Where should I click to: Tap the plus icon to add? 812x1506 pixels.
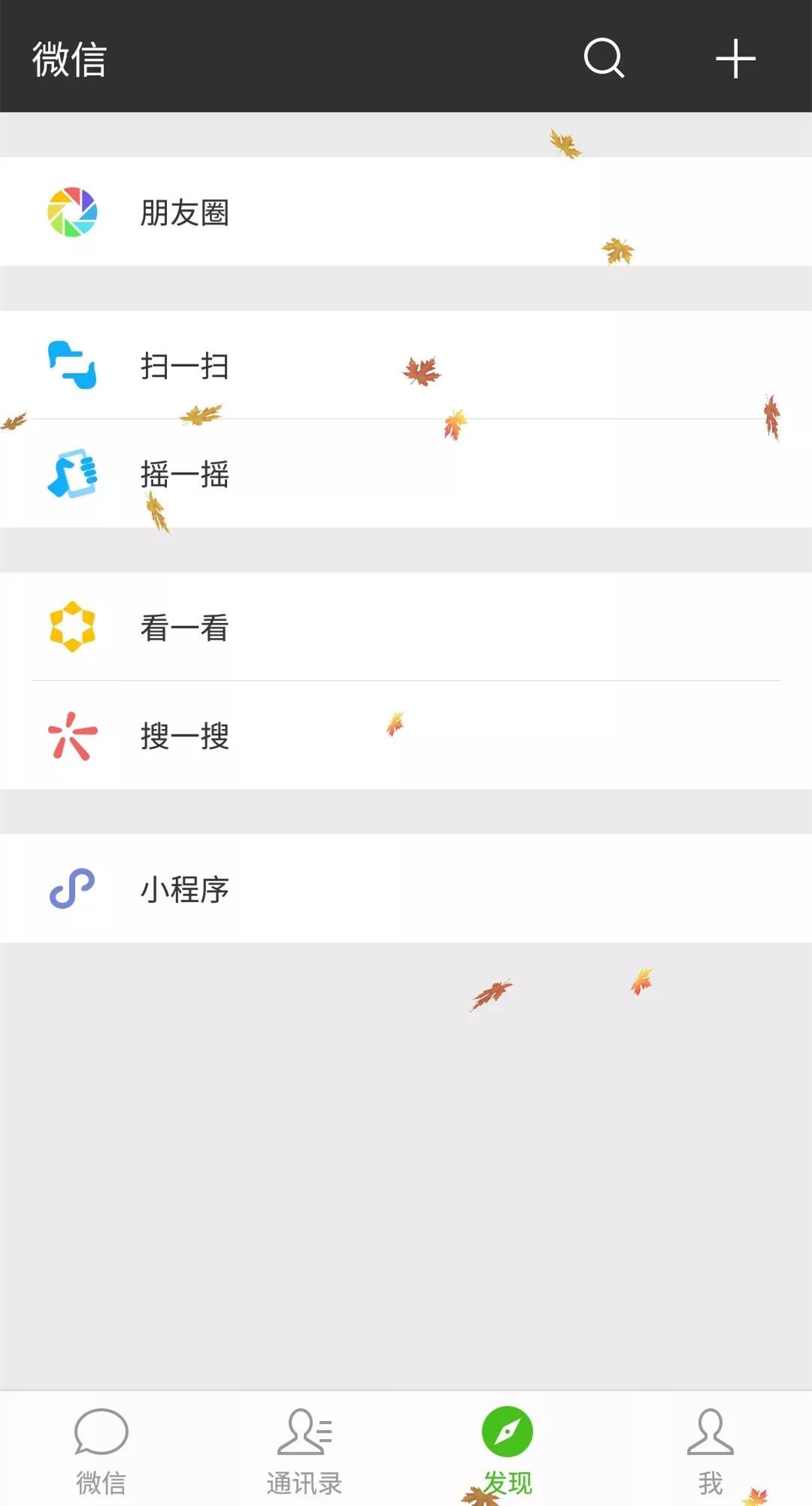pos(735,58)
